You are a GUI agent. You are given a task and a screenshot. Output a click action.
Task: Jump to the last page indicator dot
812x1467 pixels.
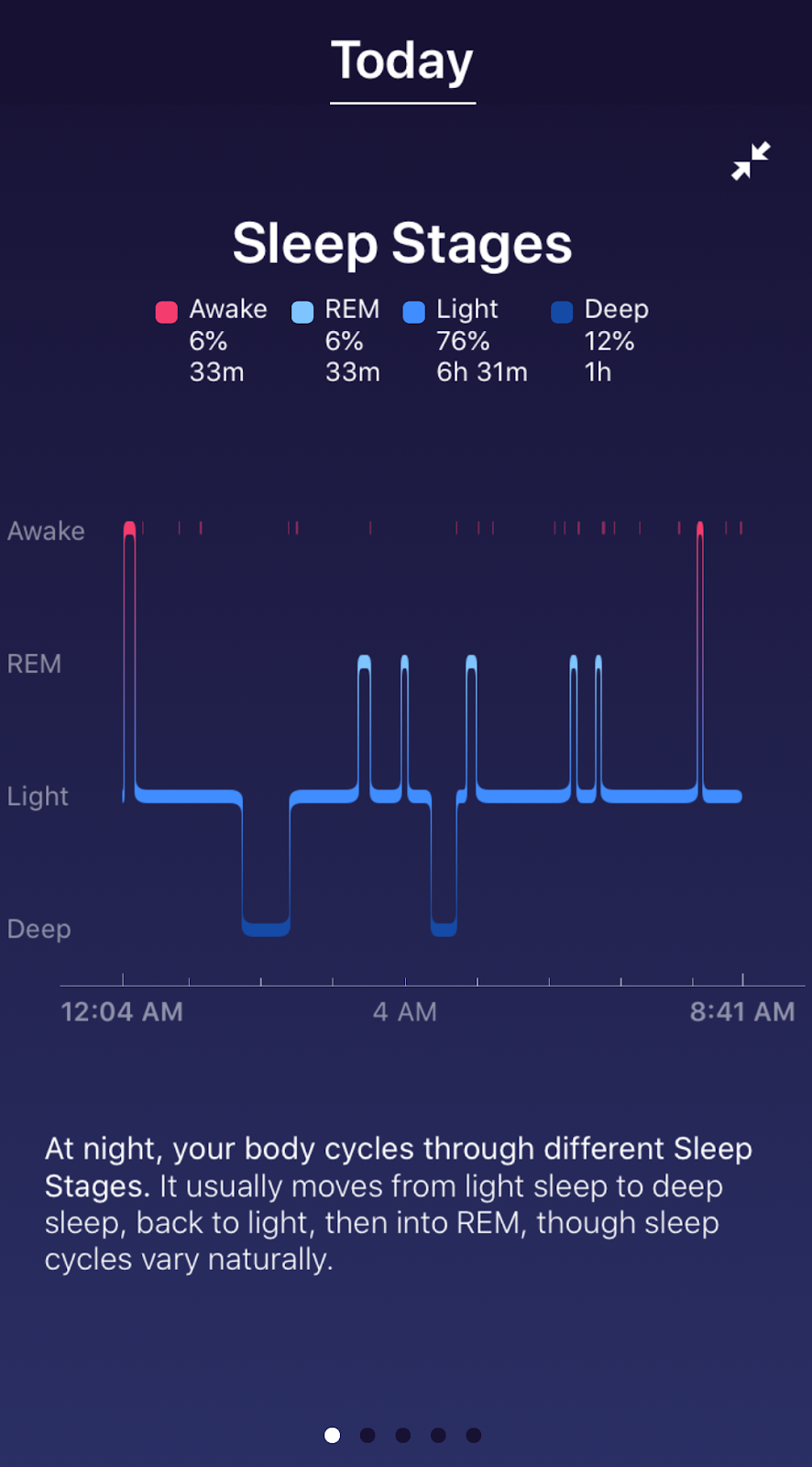(x=474, y=1435)
